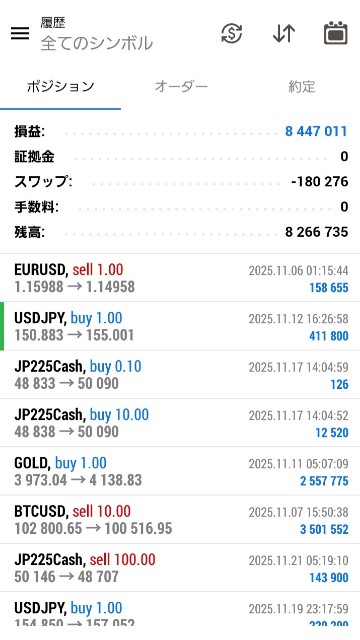
Task: Expand the JP225Cash buy 0.10 row
Action: click(180, 375)
